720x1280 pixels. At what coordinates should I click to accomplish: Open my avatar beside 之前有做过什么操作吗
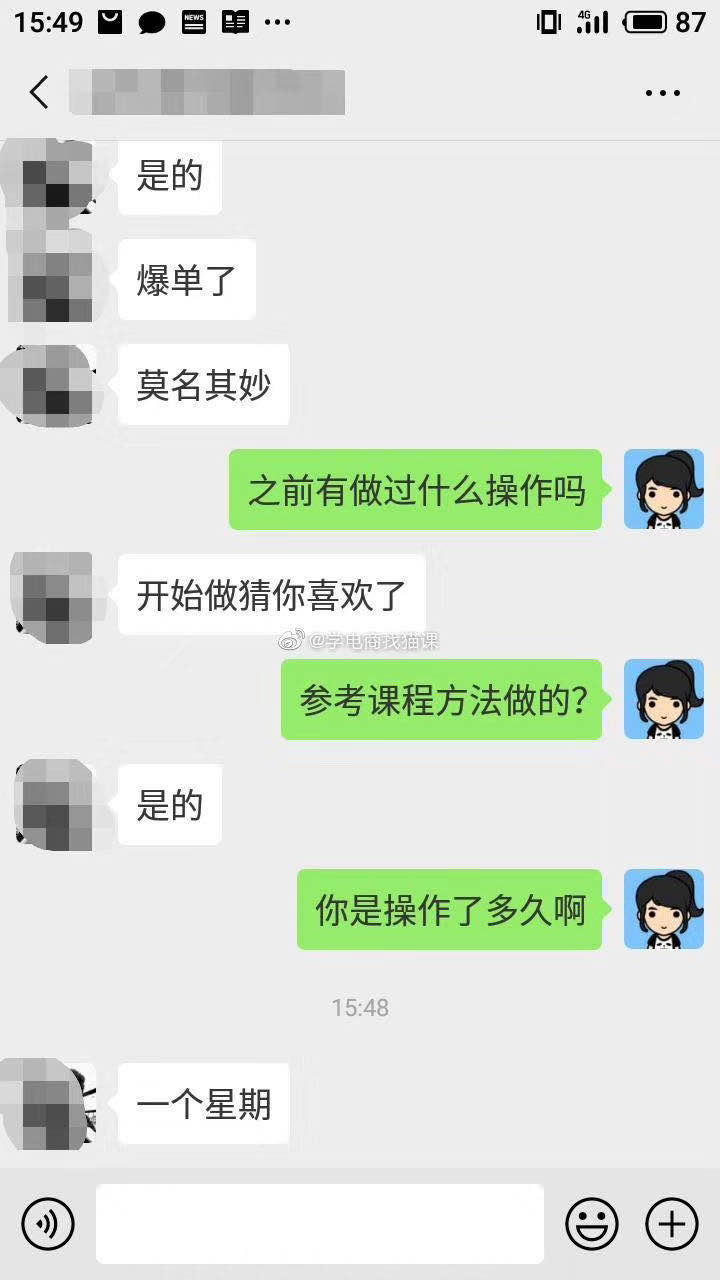(663, 489)
